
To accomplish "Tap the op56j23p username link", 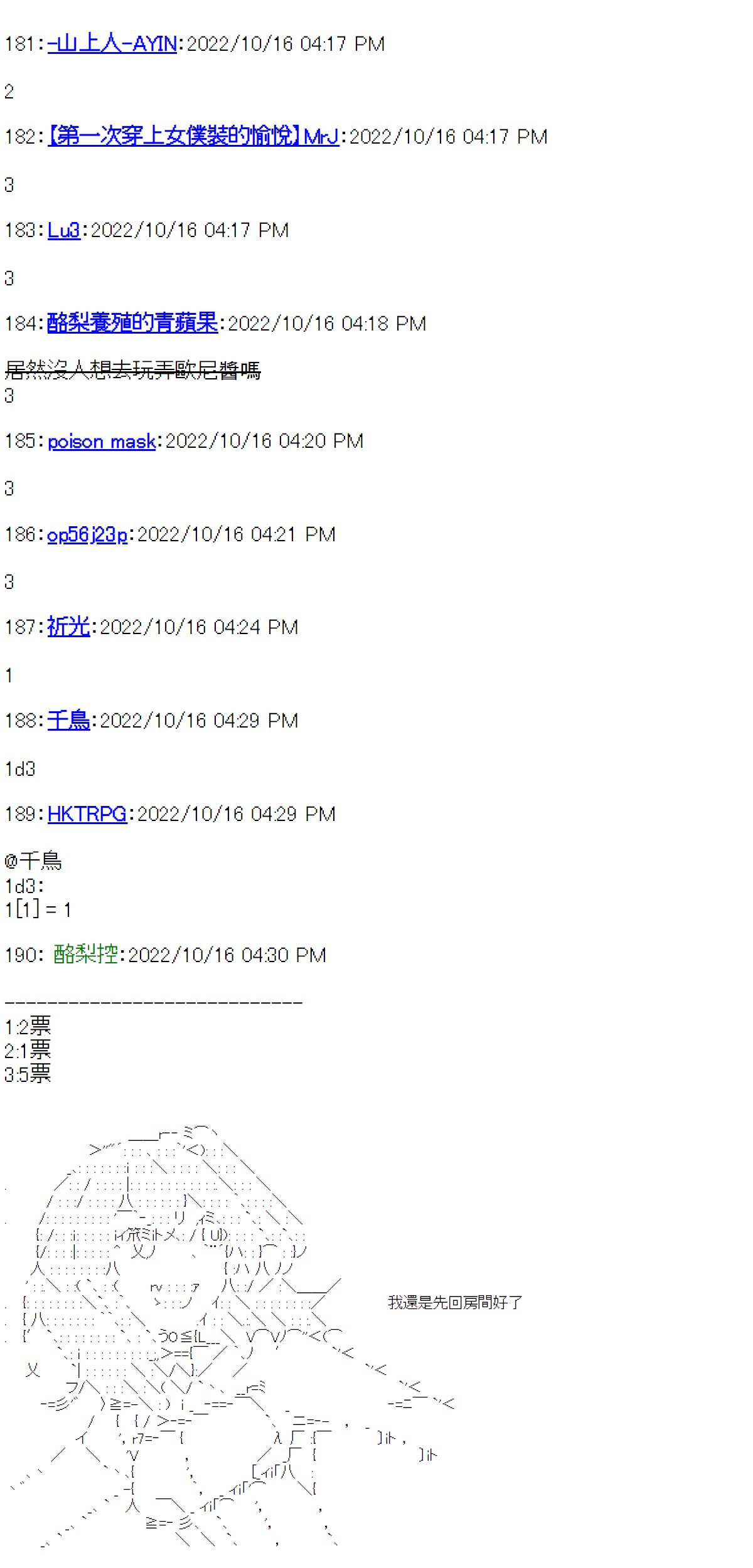I will pos(87,534).
